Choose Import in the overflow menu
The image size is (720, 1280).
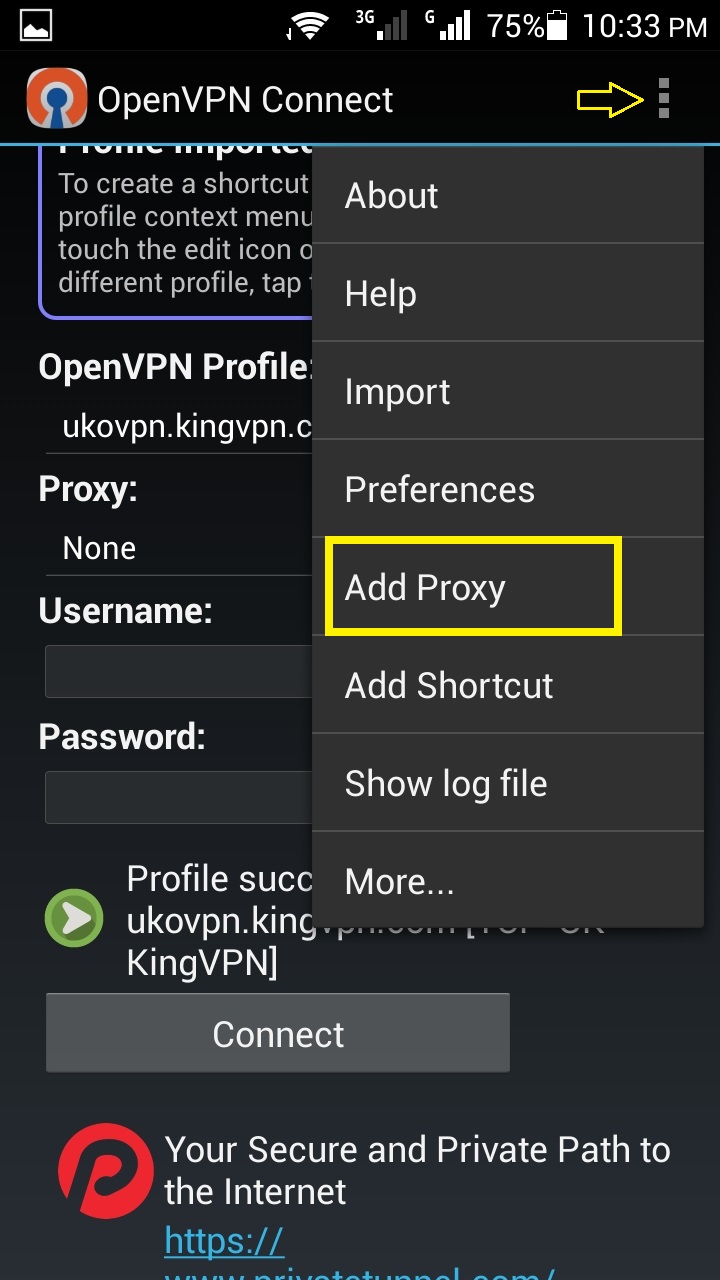click(x=508, y=391)
